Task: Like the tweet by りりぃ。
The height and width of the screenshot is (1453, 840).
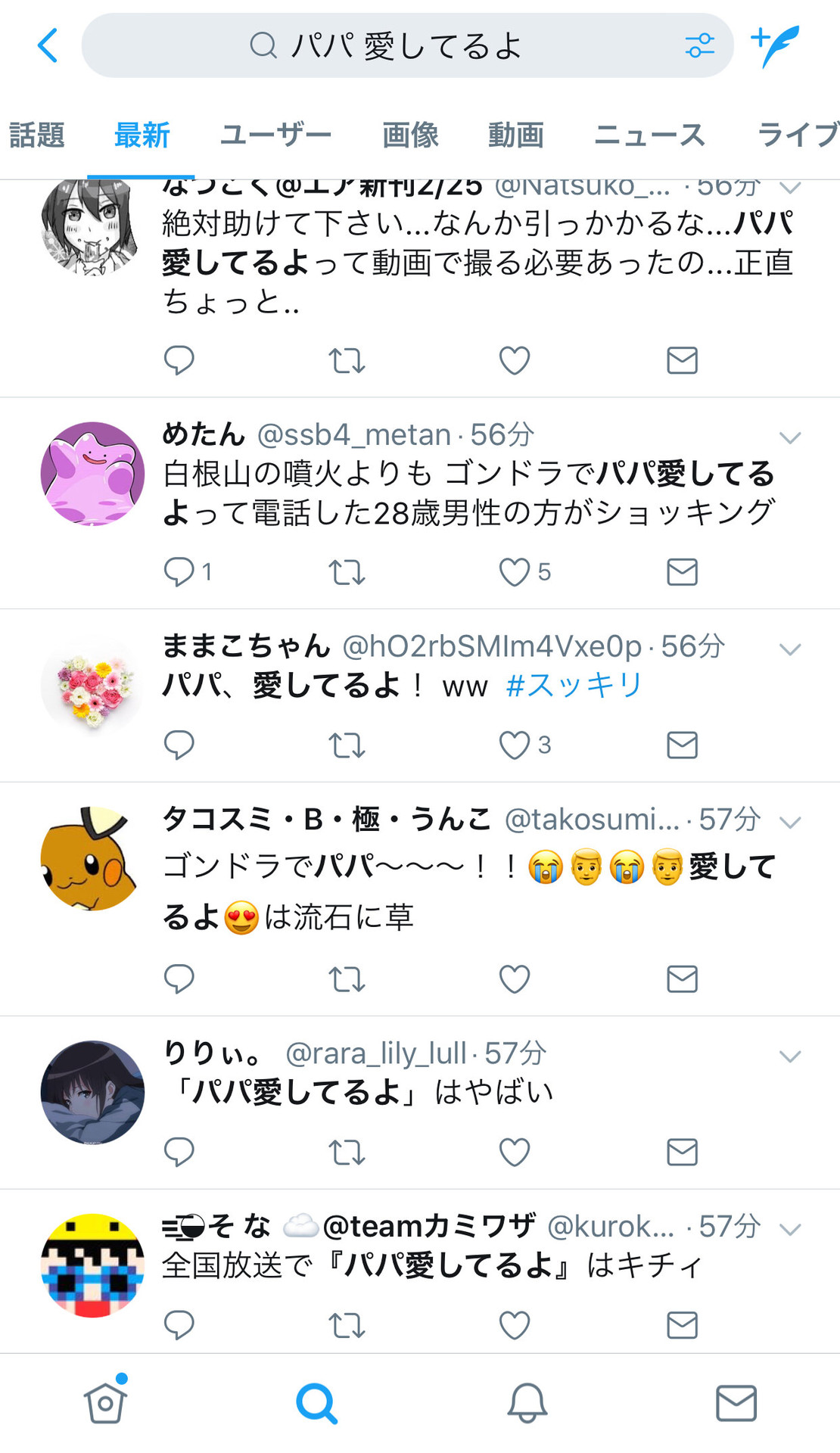Action: coord(515,1153)
